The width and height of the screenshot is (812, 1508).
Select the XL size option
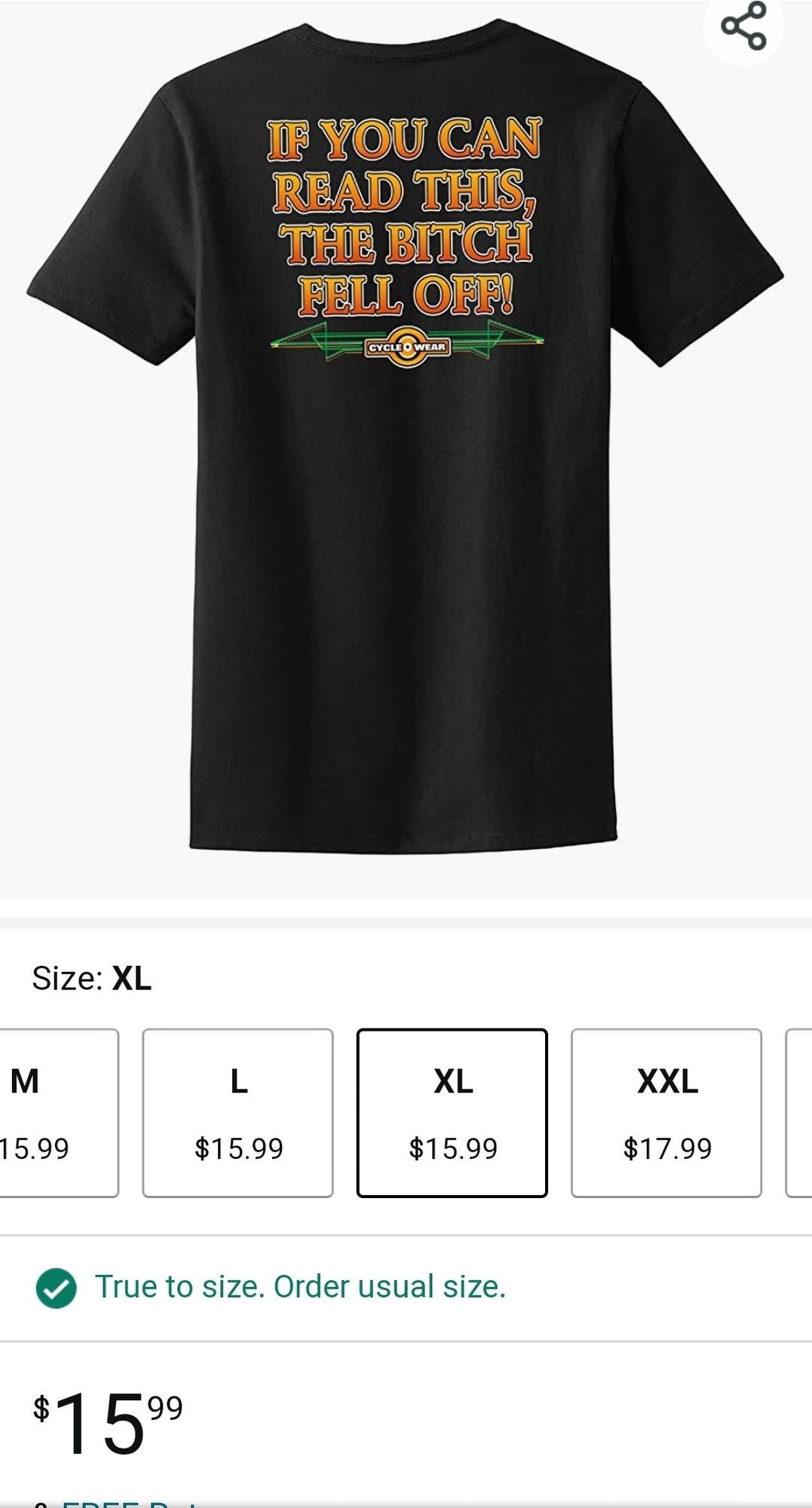452,1112
